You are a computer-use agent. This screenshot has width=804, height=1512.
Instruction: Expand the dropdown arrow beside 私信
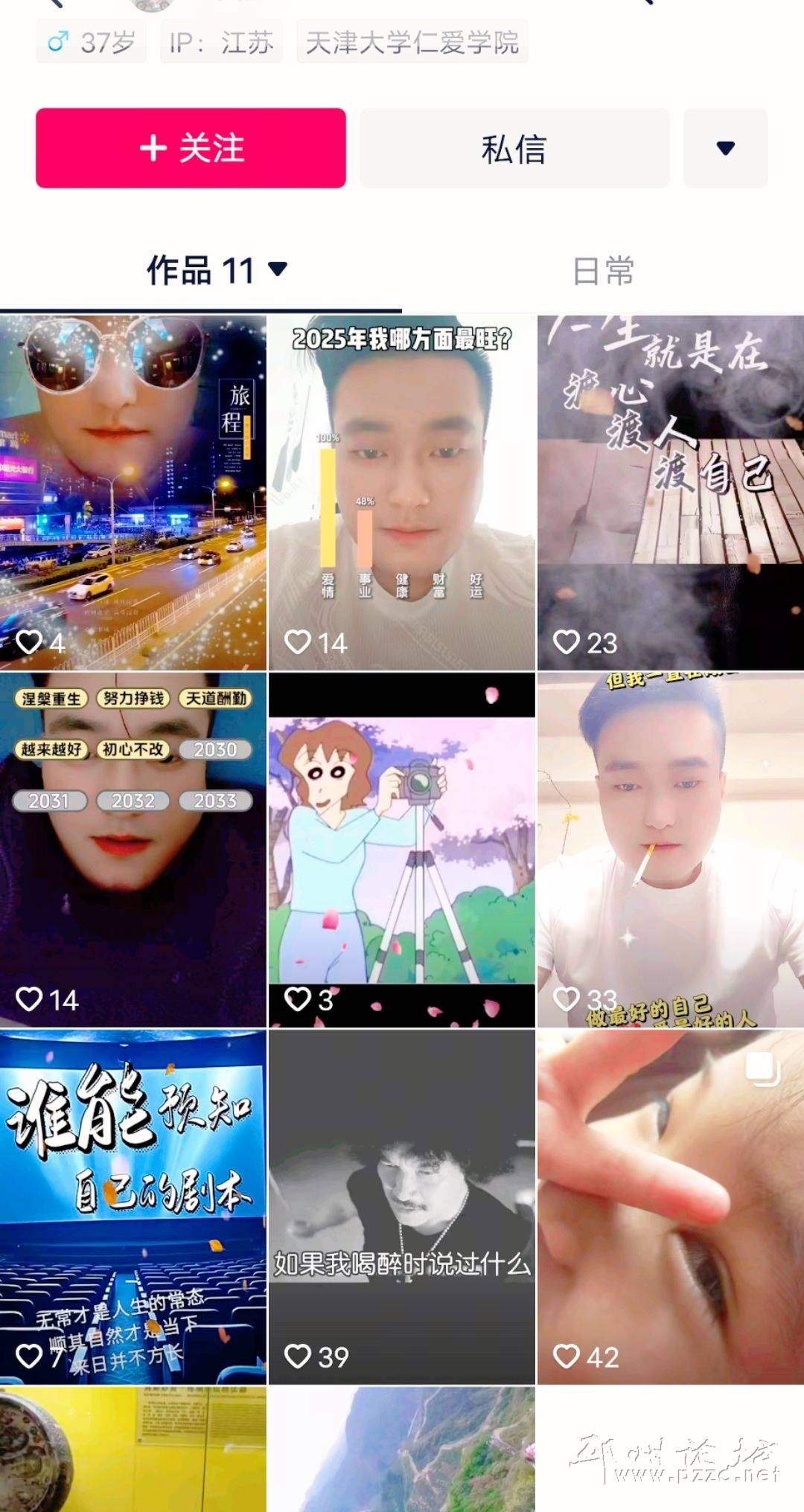point(725,148)
